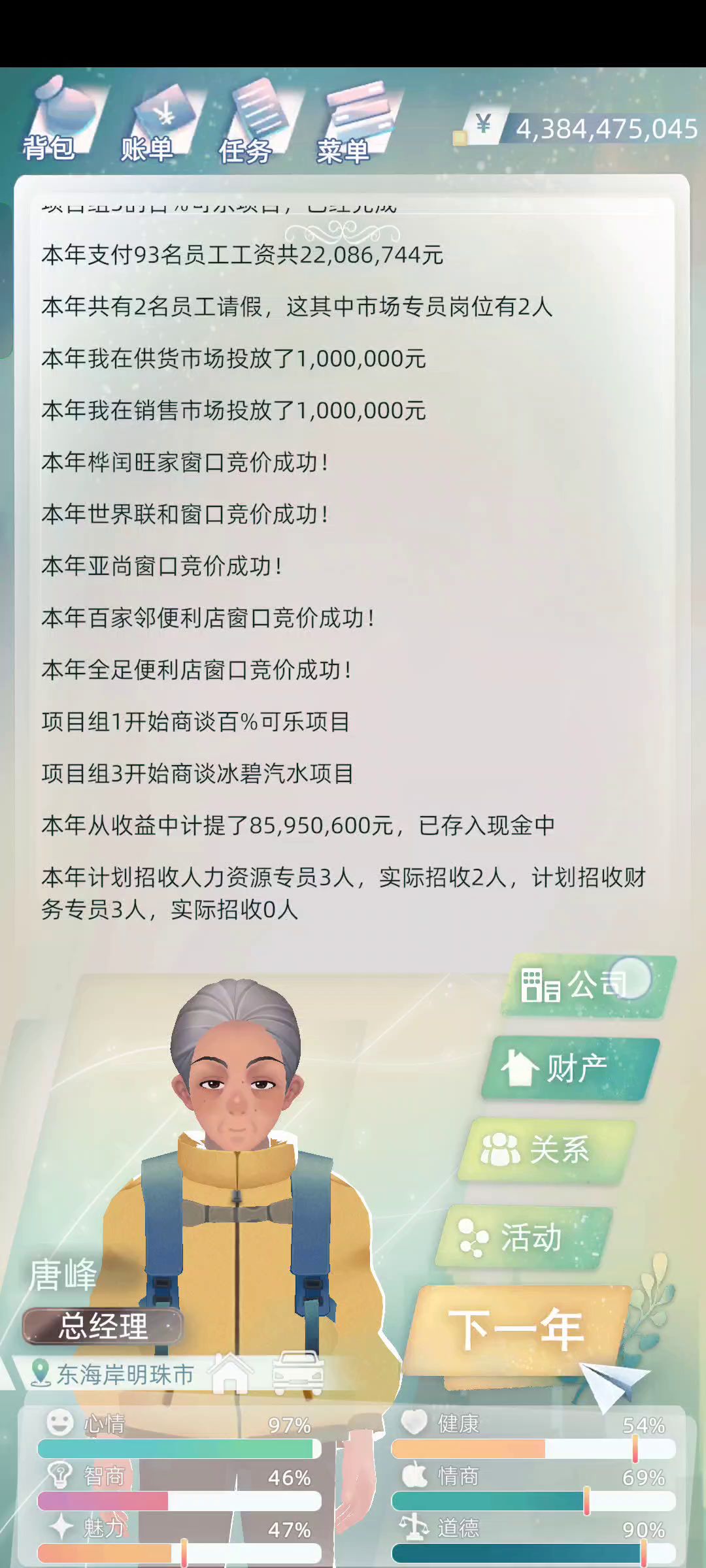Tap the car icon beside the house
Image resolution: width=706 pixels, height=1568 pixels.
(x=298, y=1373)
